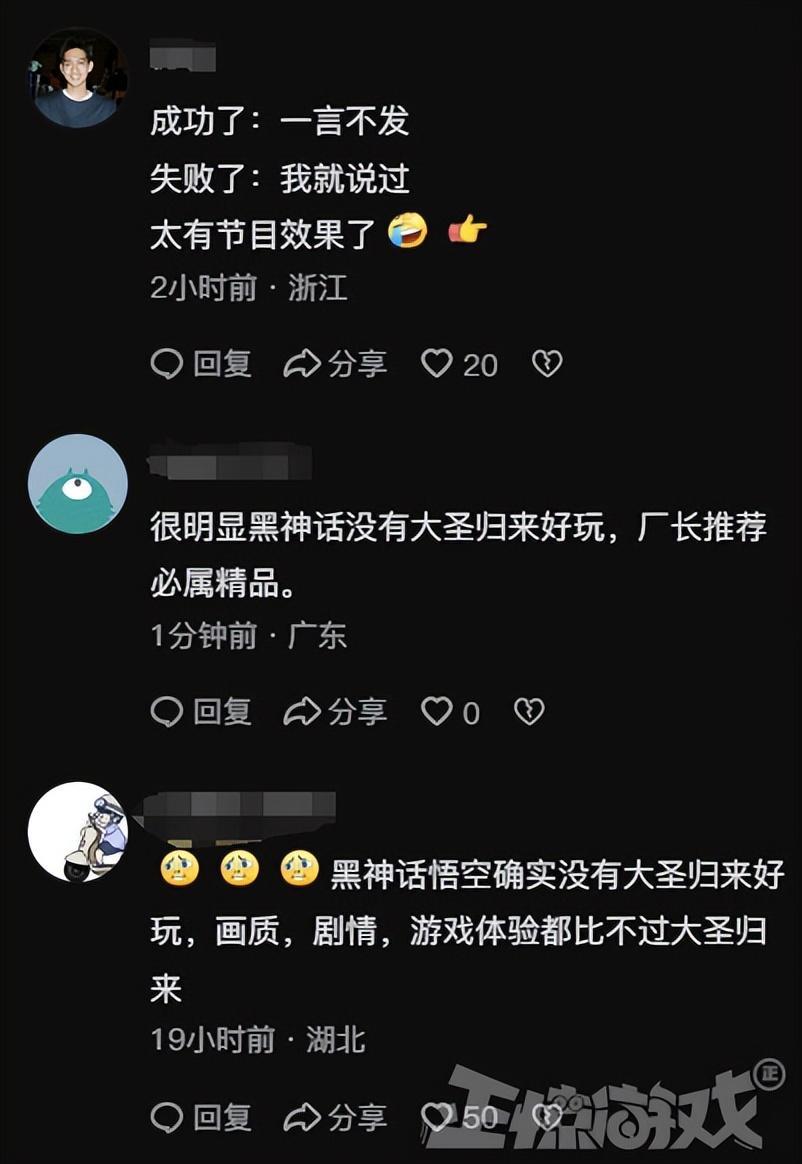This screenshot has height=1164, width=802.
Task: Reply to the comment from 浙江
Action: 201,364
